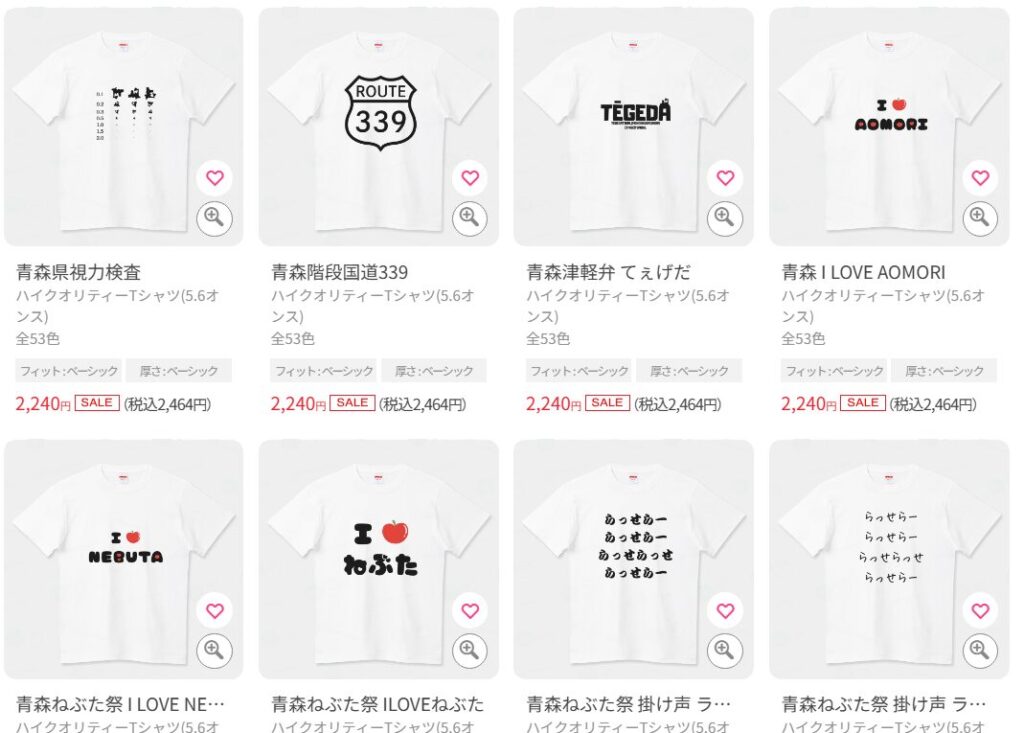Like the ROUTE 339 T-shirt
The height and width of the screenshot is (733, 1024).
tap(470, 178)
